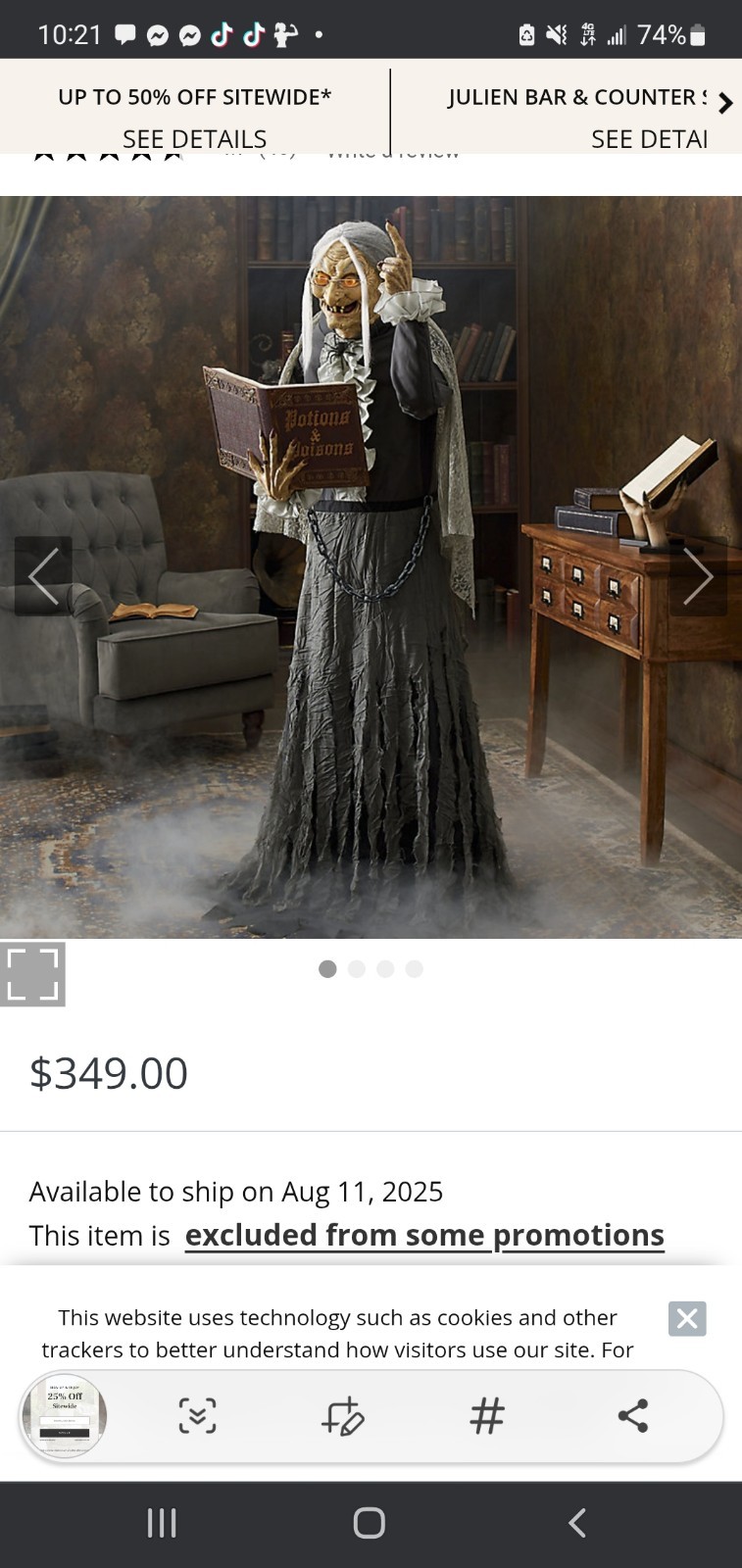
Task: Go back using system navigation
Action: tap(577, 1523)
